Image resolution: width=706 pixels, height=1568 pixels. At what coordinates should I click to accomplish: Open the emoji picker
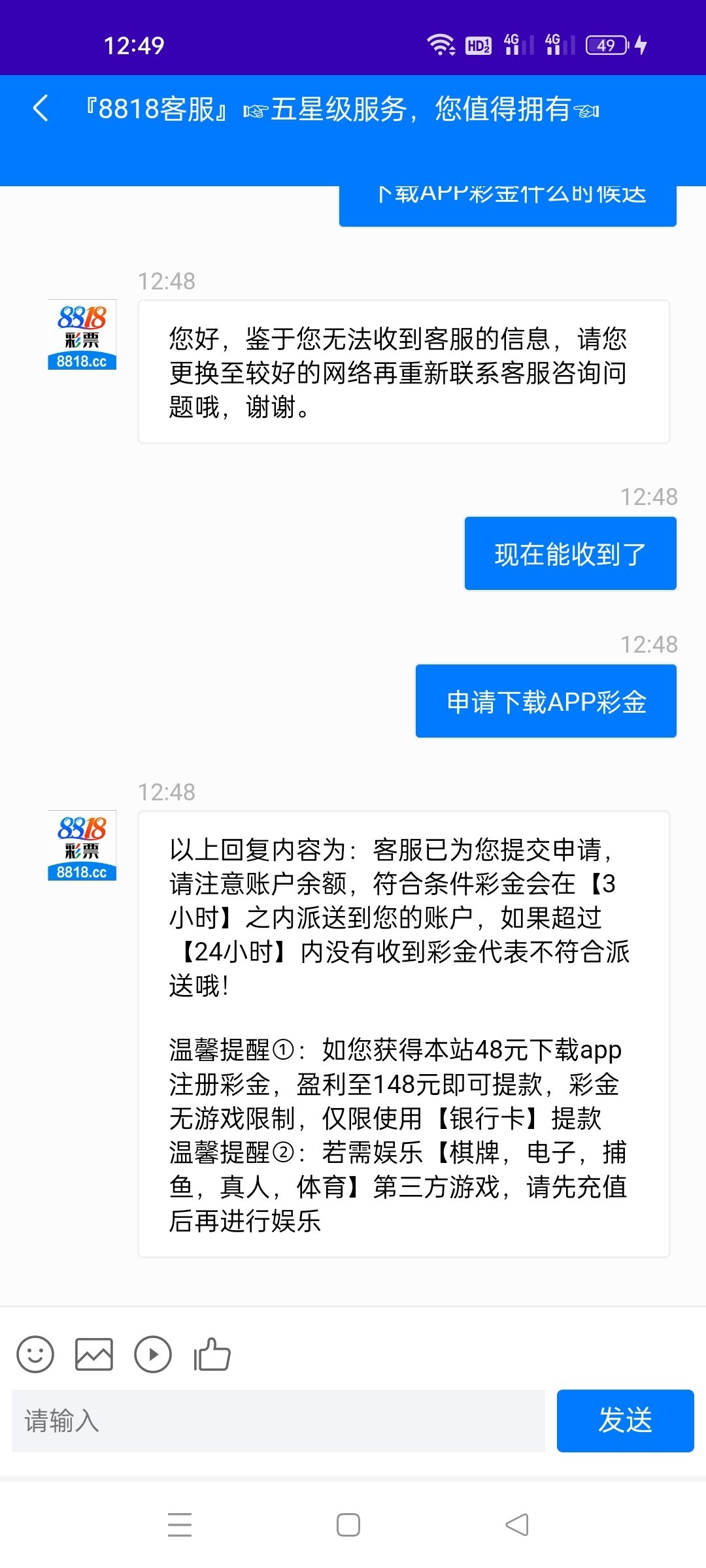(x=35, y=1354)
